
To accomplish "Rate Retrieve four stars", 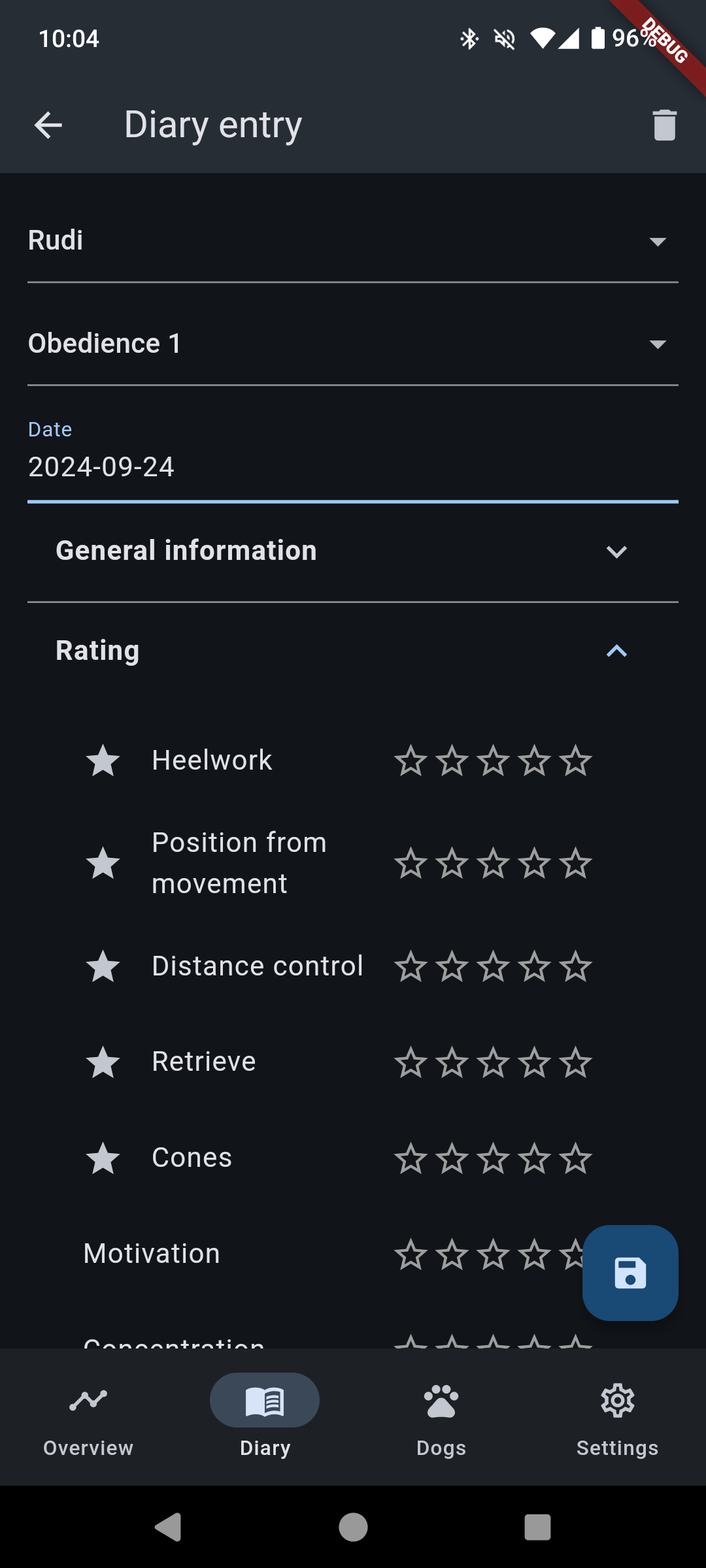I will pyautogui.click(x=535, y=1062).
